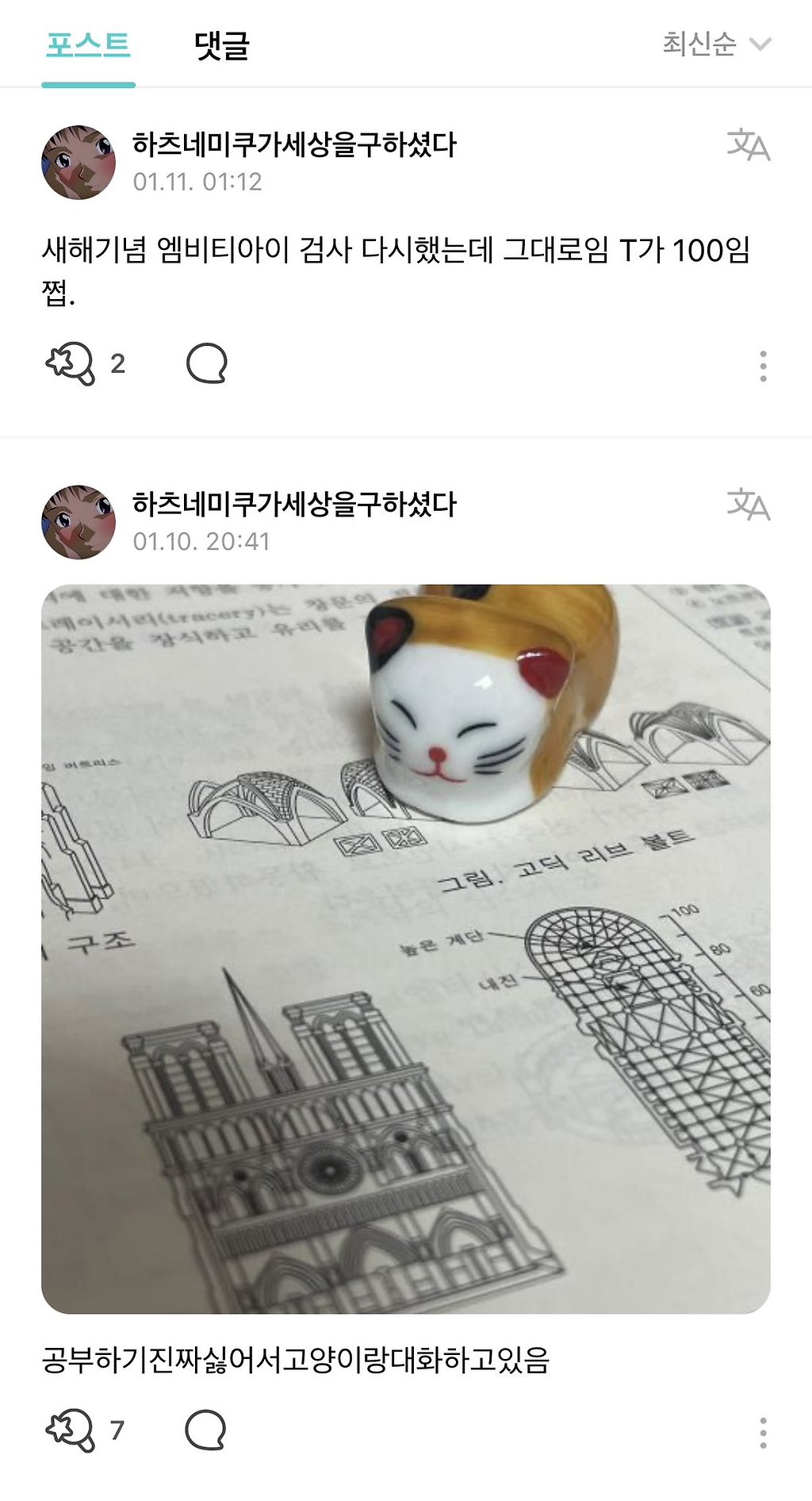Comment on the 공부하기진짜싫어서 post
Viewport: 812px width, 1501px height.
point(206,1430)
